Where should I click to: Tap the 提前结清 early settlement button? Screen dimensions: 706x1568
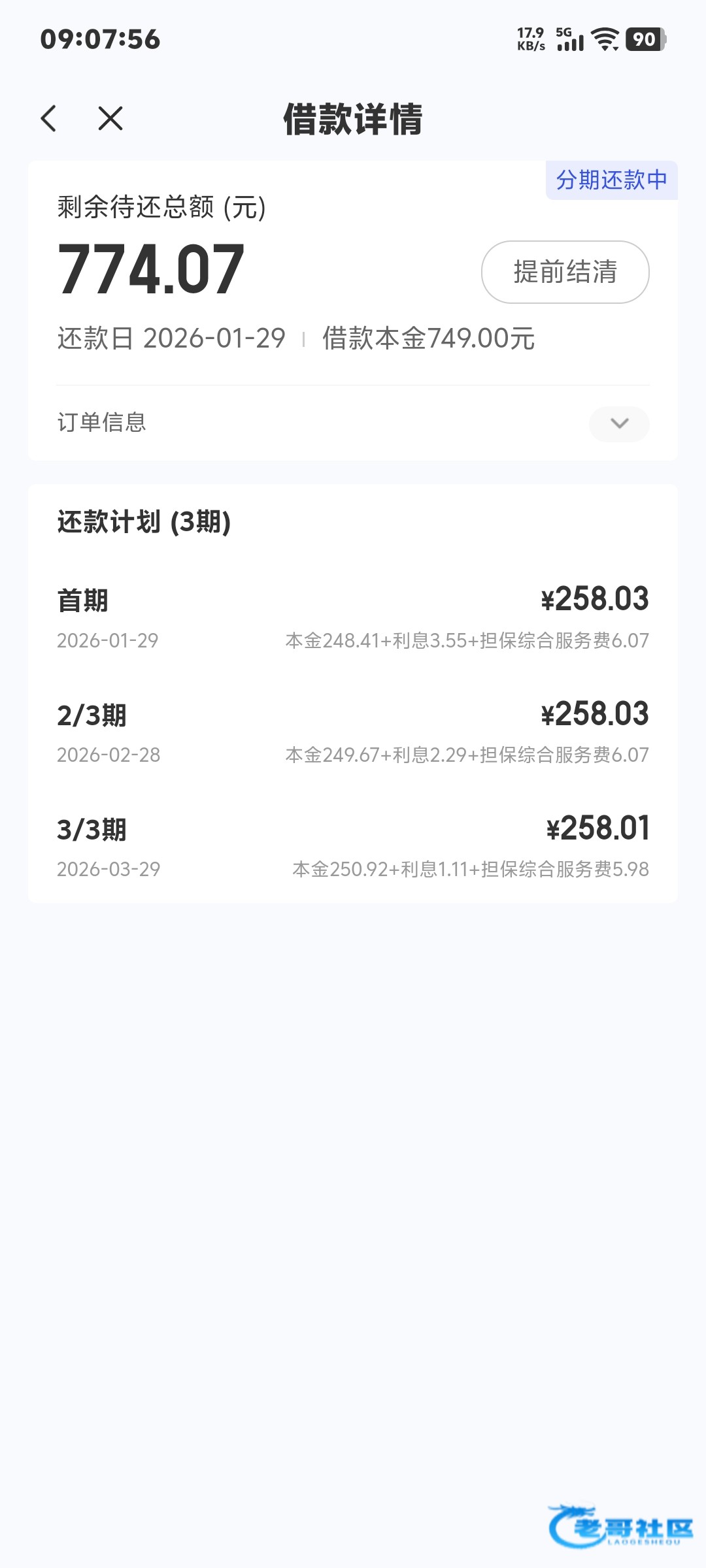(565, 272)
